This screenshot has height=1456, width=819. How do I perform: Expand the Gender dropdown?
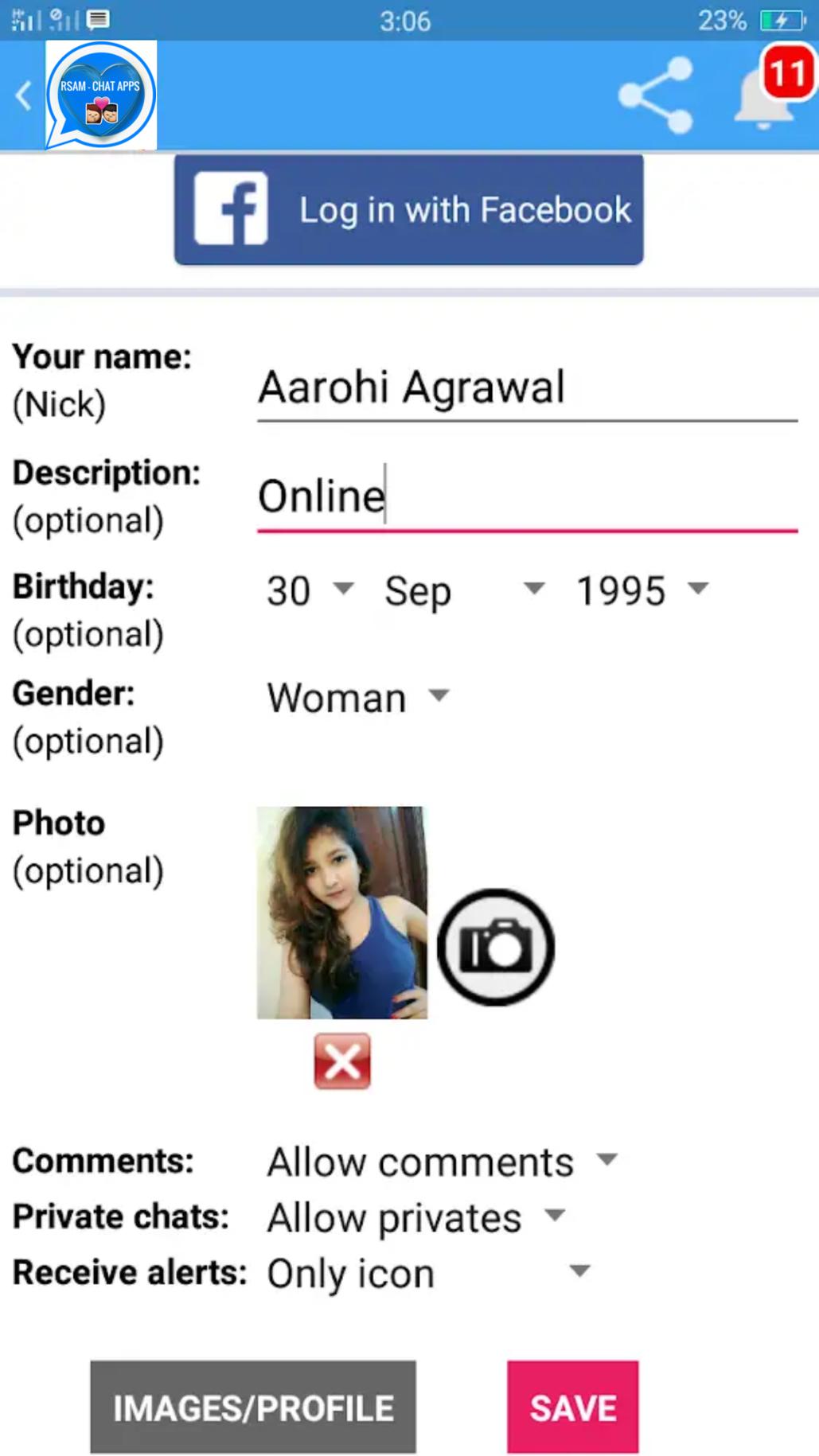tap(358, 697)
